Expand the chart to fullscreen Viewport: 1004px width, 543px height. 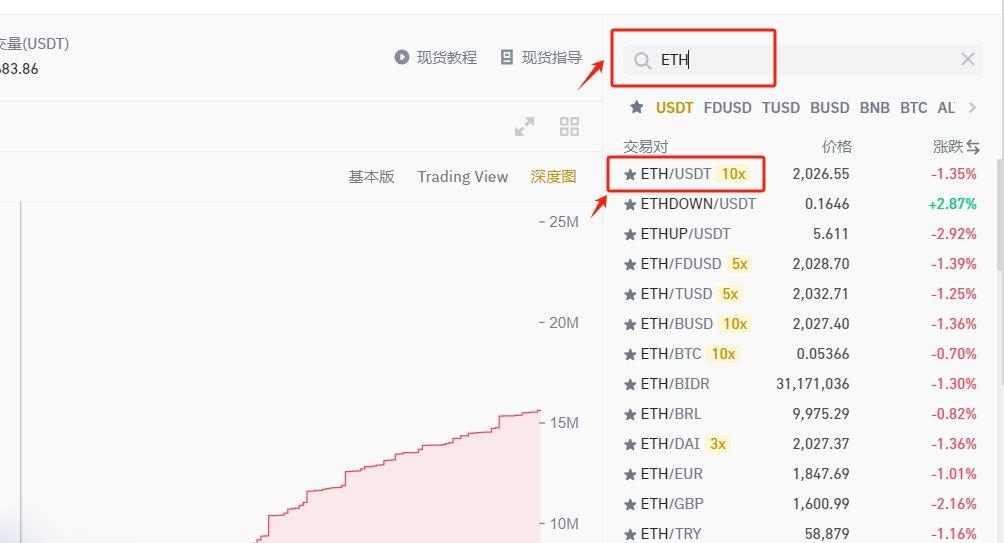coord(524,127)
